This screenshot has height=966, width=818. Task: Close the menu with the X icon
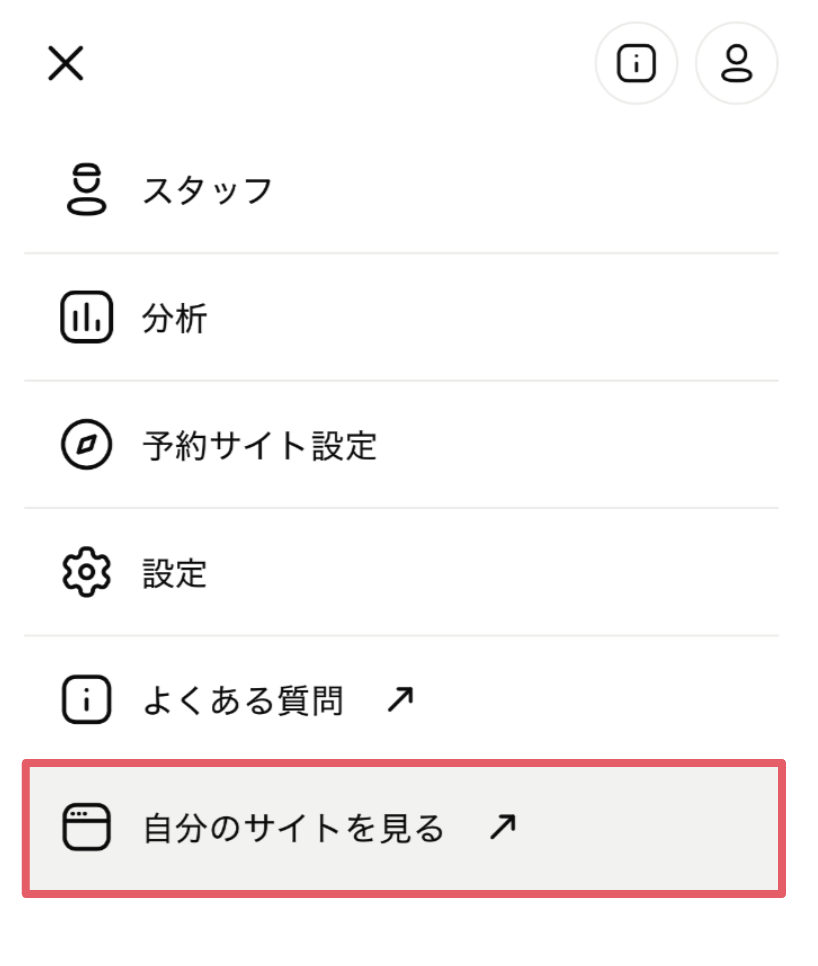pyautogui.click(x=66, y=65)
